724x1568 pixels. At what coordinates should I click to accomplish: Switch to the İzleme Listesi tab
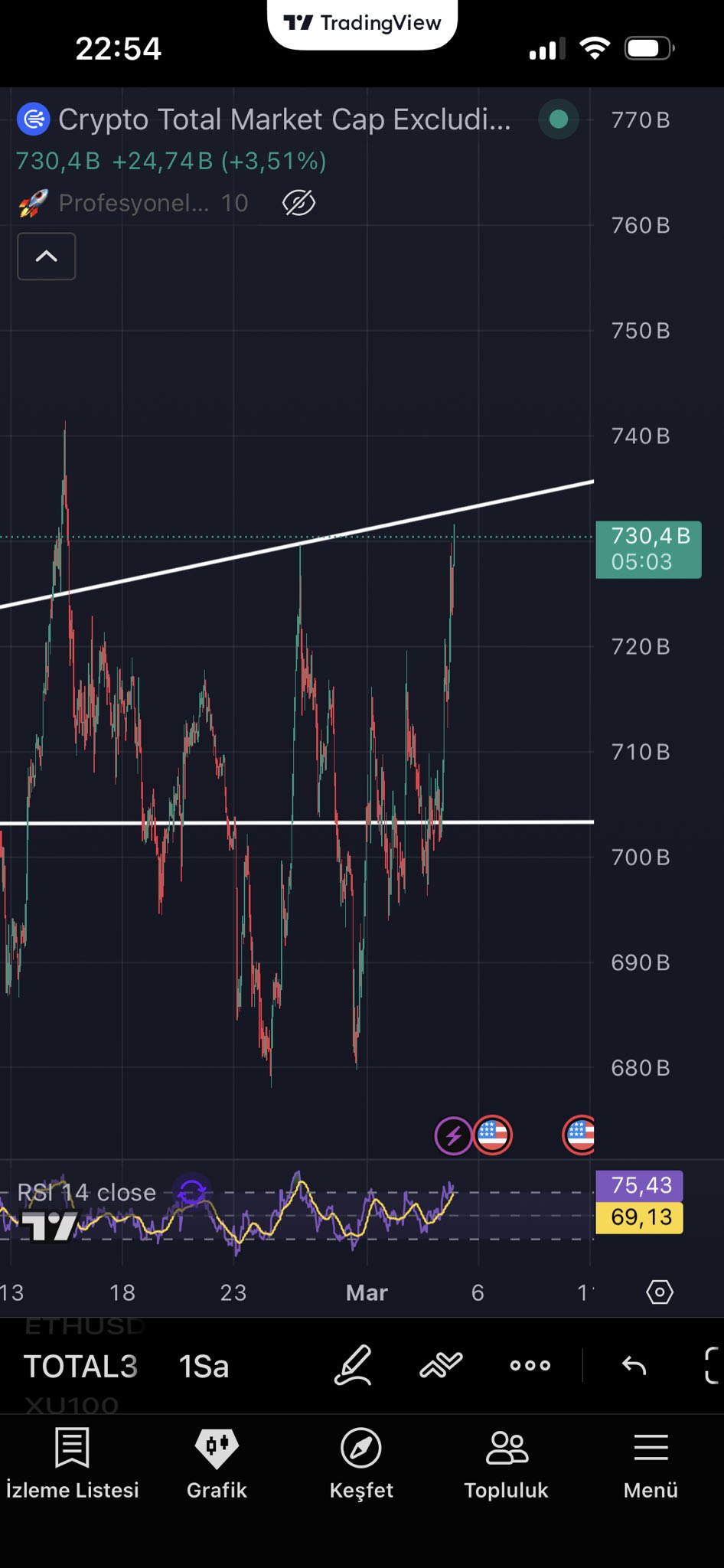(x=72, y=1463)
